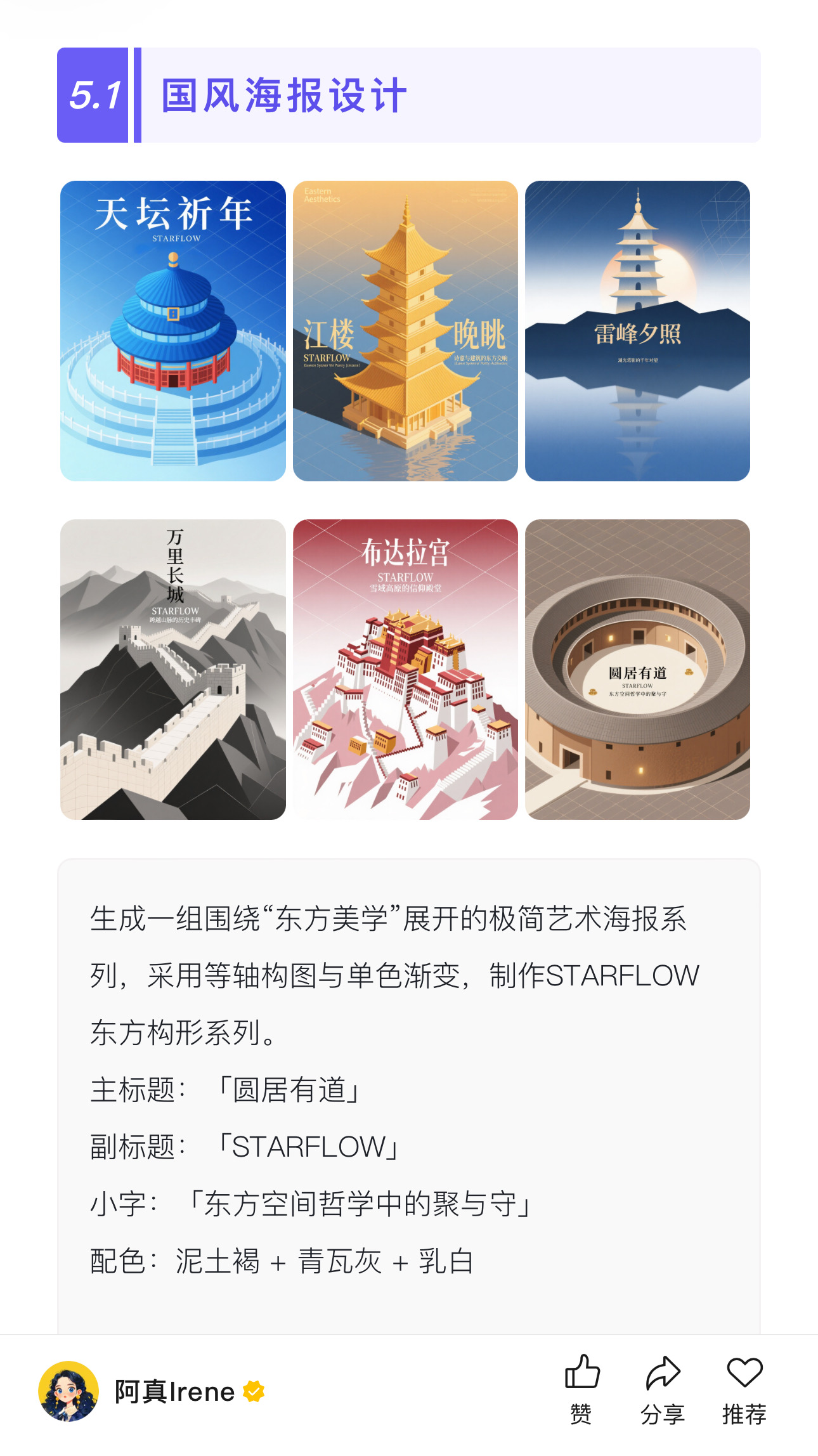
Task: Like this article with the thumbs-up
Action: pos(581,1389)
